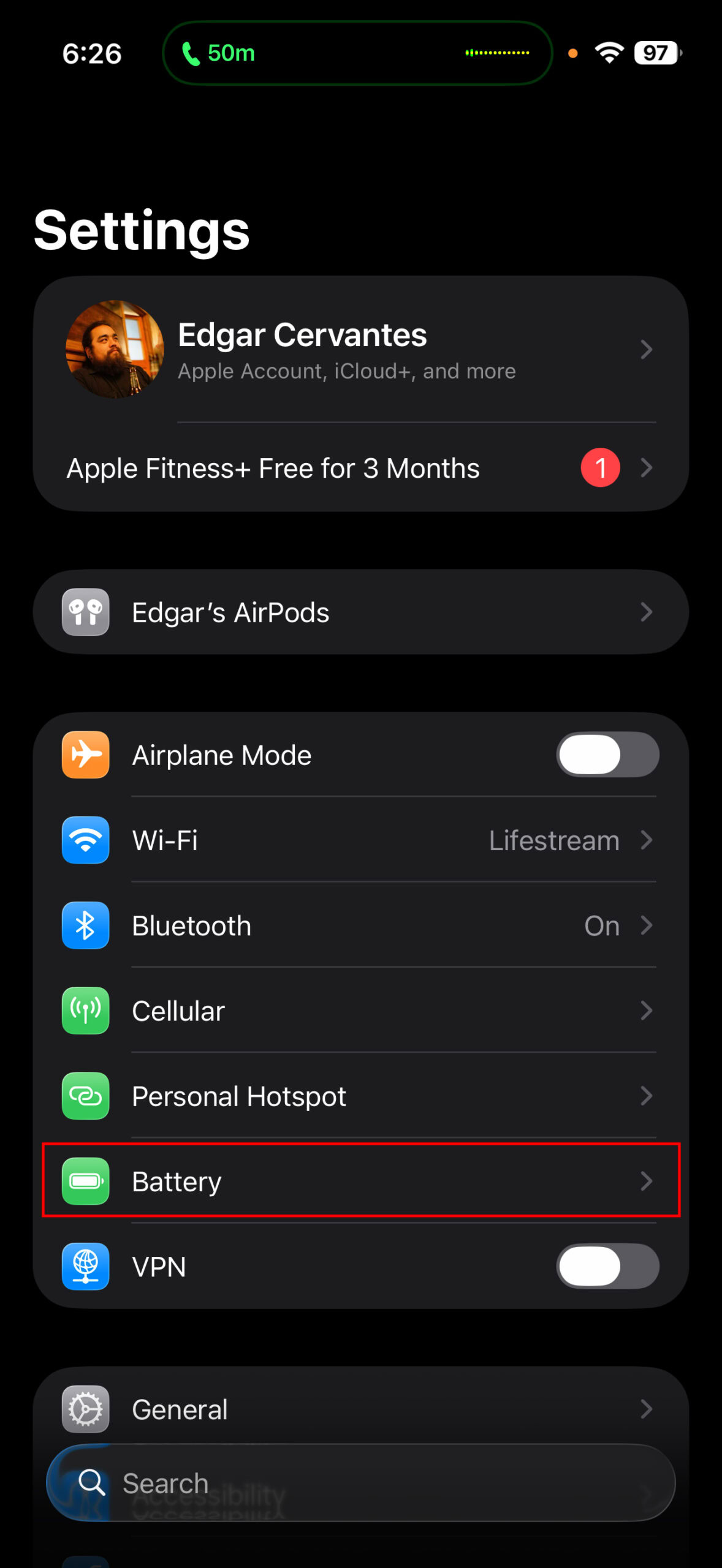Tap the Search bar
This screenshot has height=1568, width=722.
[x=361, y=1482]
